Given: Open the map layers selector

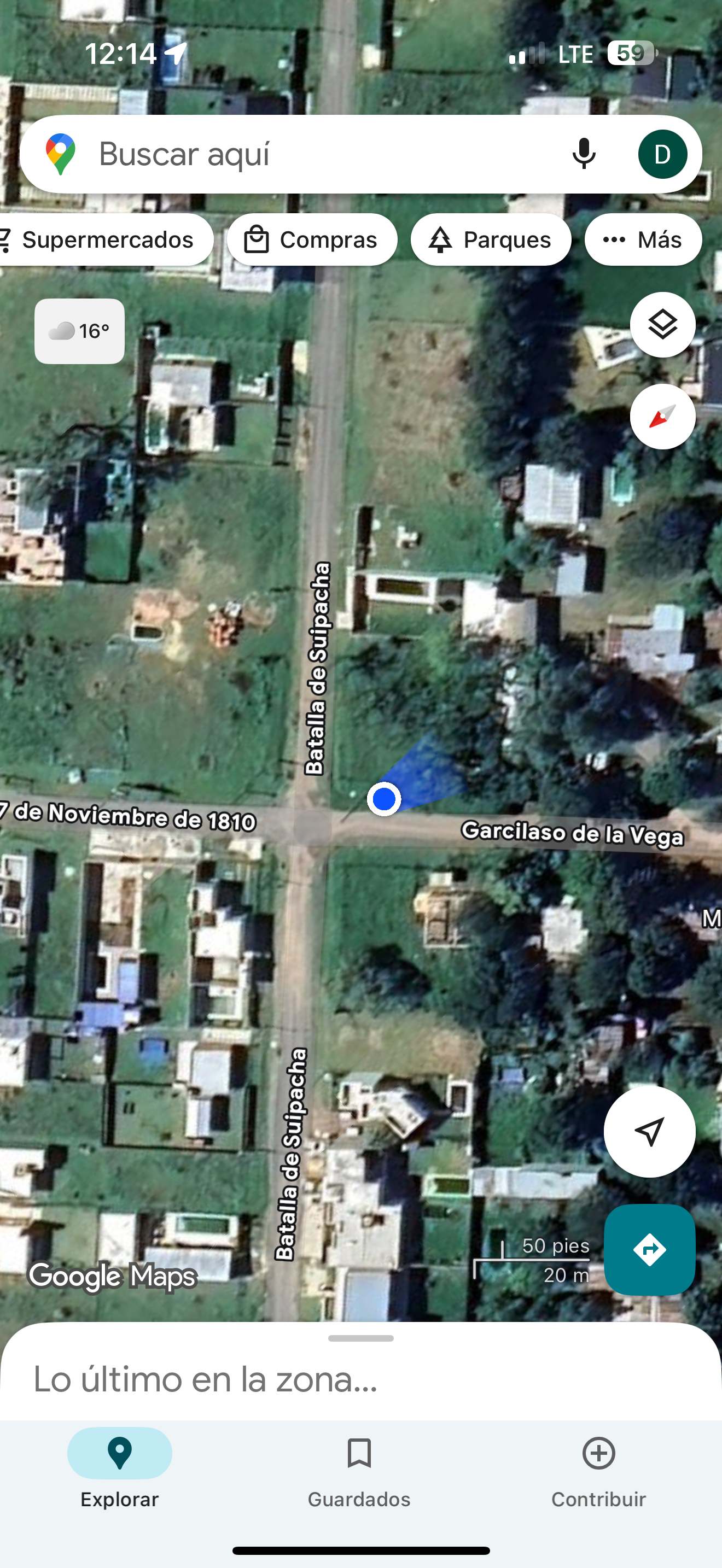Looking at the screenshot, I should 662,324.
